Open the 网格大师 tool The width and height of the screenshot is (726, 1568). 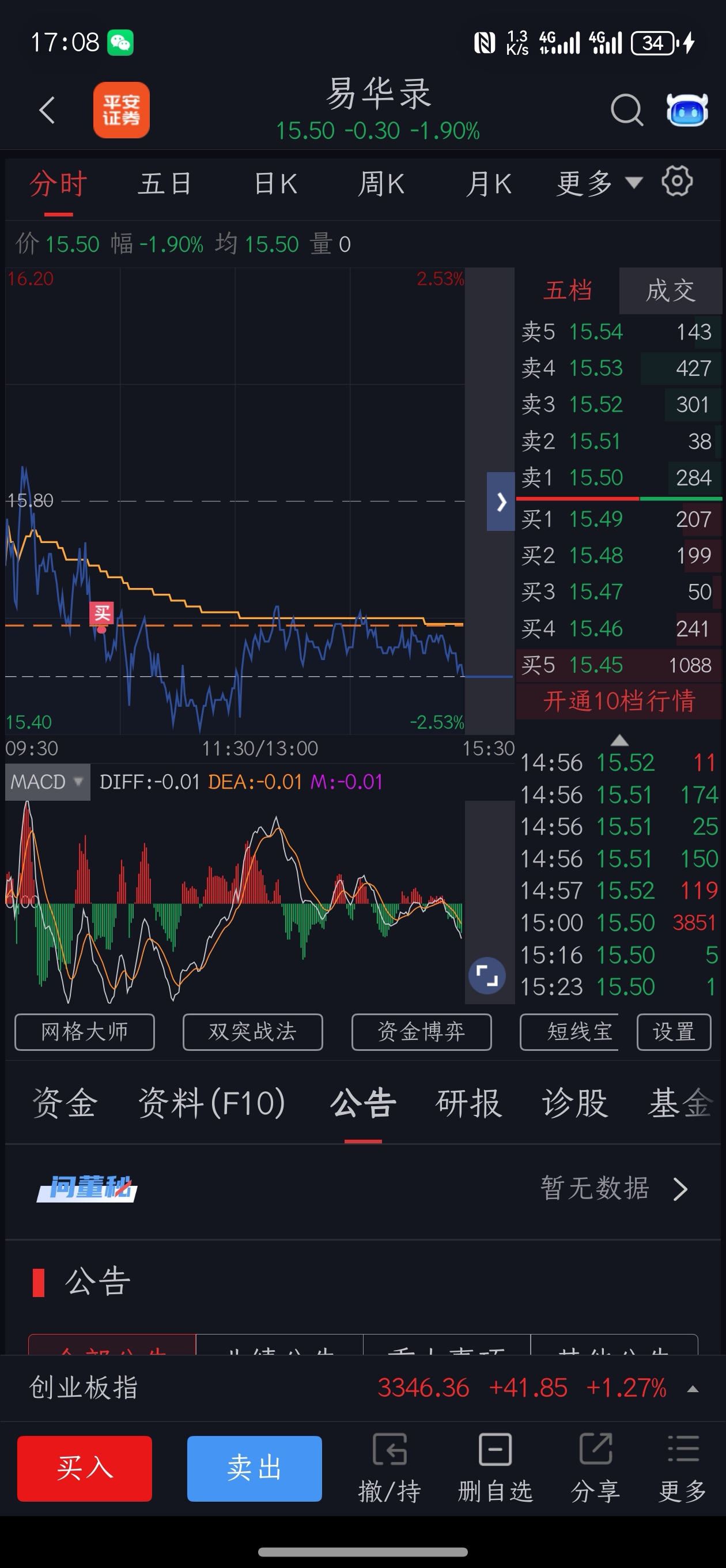tap(85, 1032)
